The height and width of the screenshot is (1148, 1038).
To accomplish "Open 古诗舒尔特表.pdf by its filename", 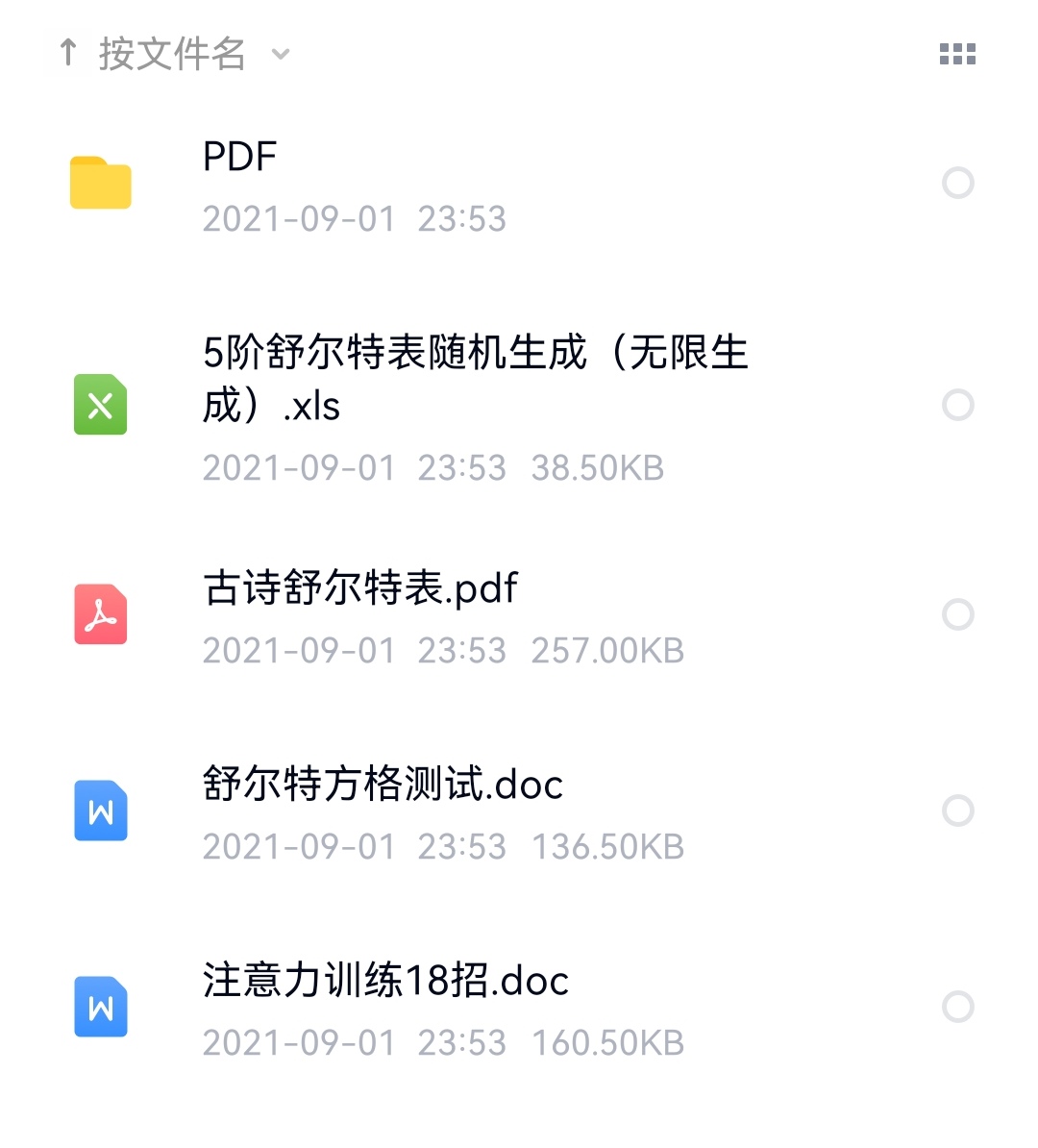I will coord(358,588).
